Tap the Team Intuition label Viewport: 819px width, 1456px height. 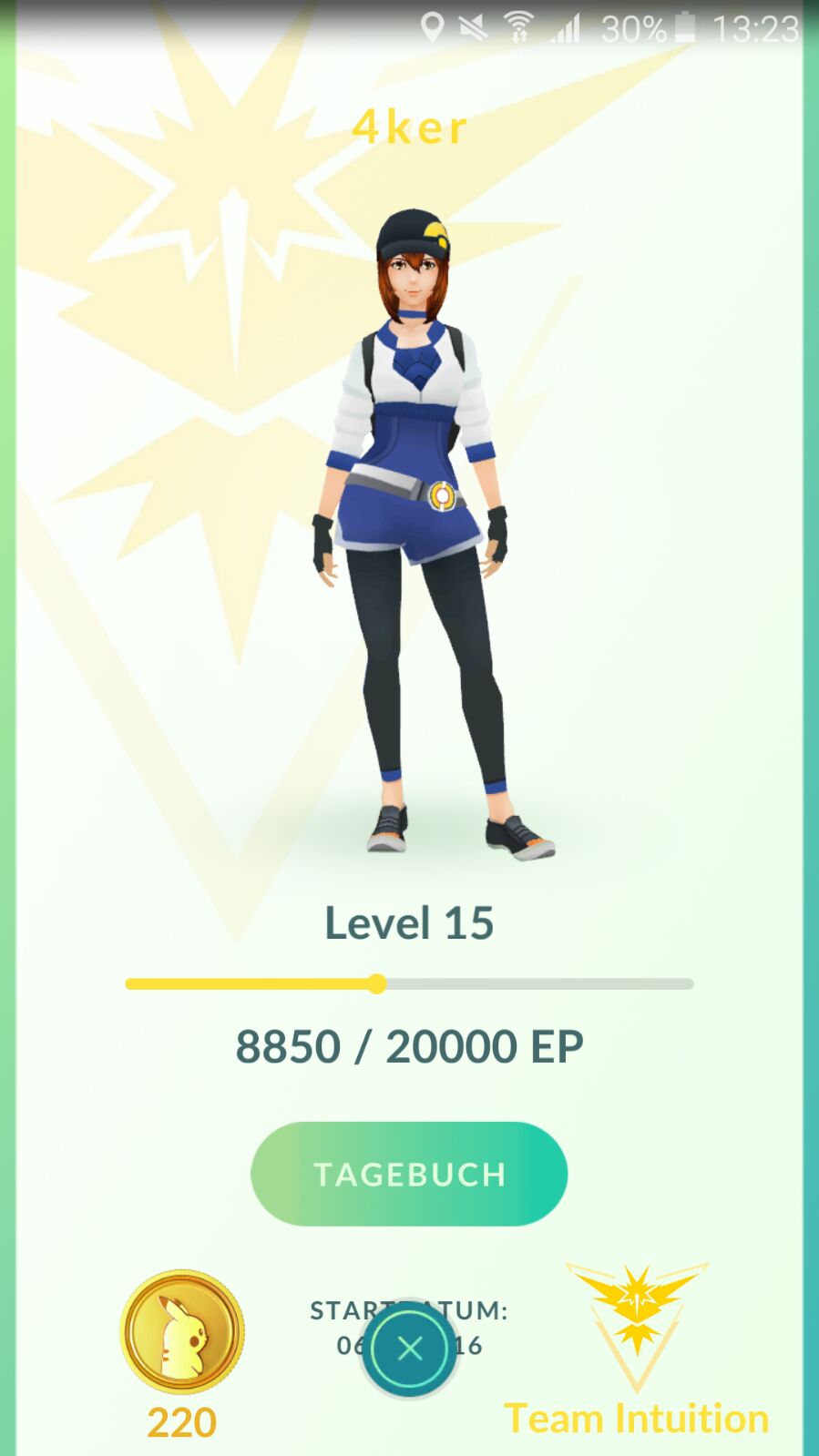tap(636, 1418)
